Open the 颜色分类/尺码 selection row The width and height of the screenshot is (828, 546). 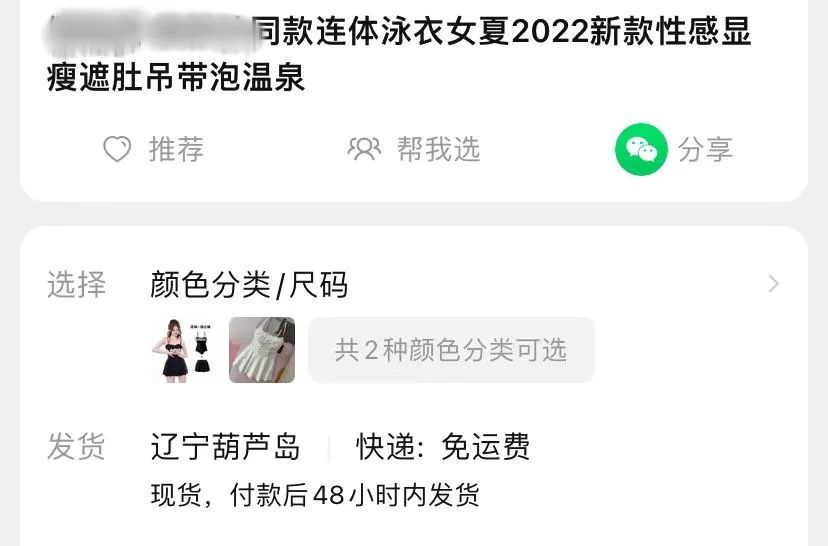tap(249, 285)
